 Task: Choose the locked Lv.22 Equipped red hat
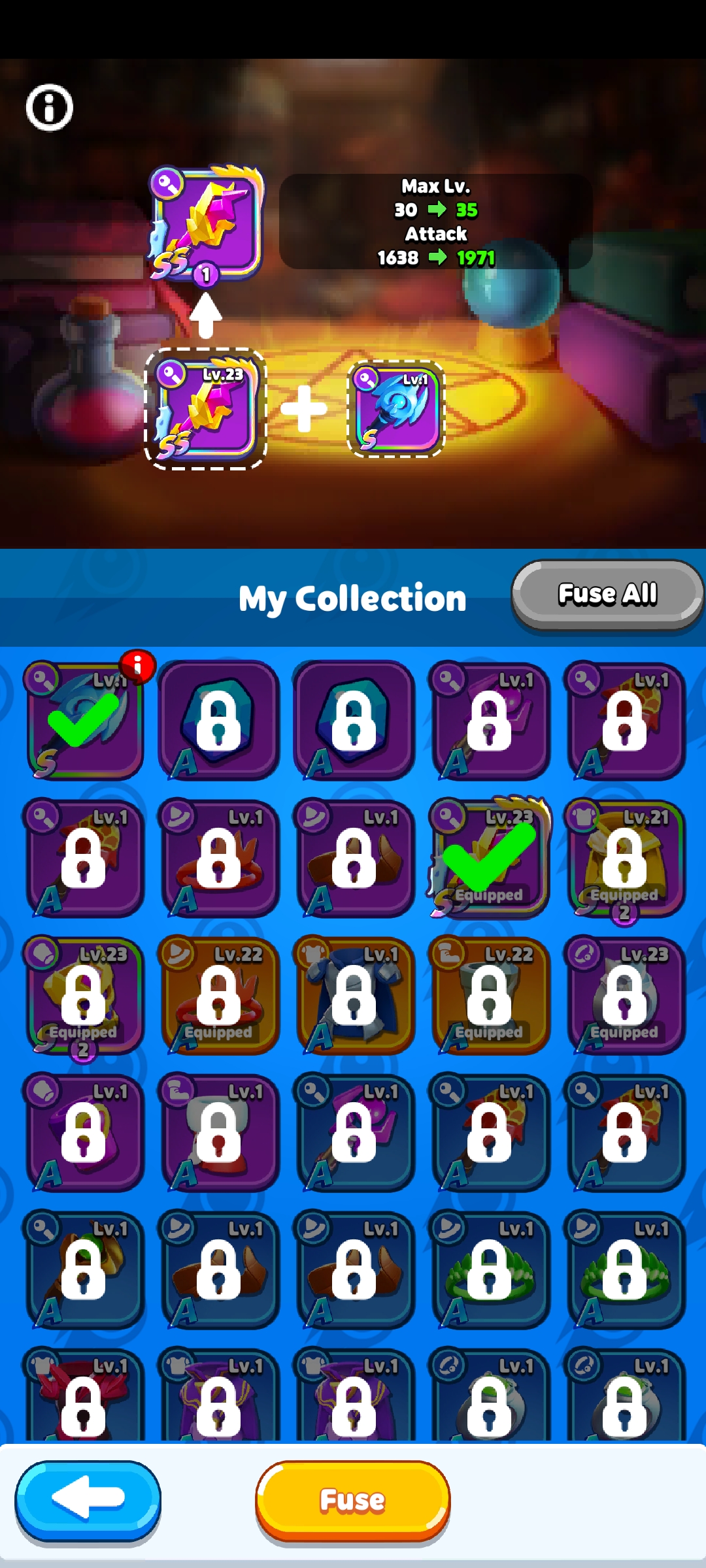[219, 995]
